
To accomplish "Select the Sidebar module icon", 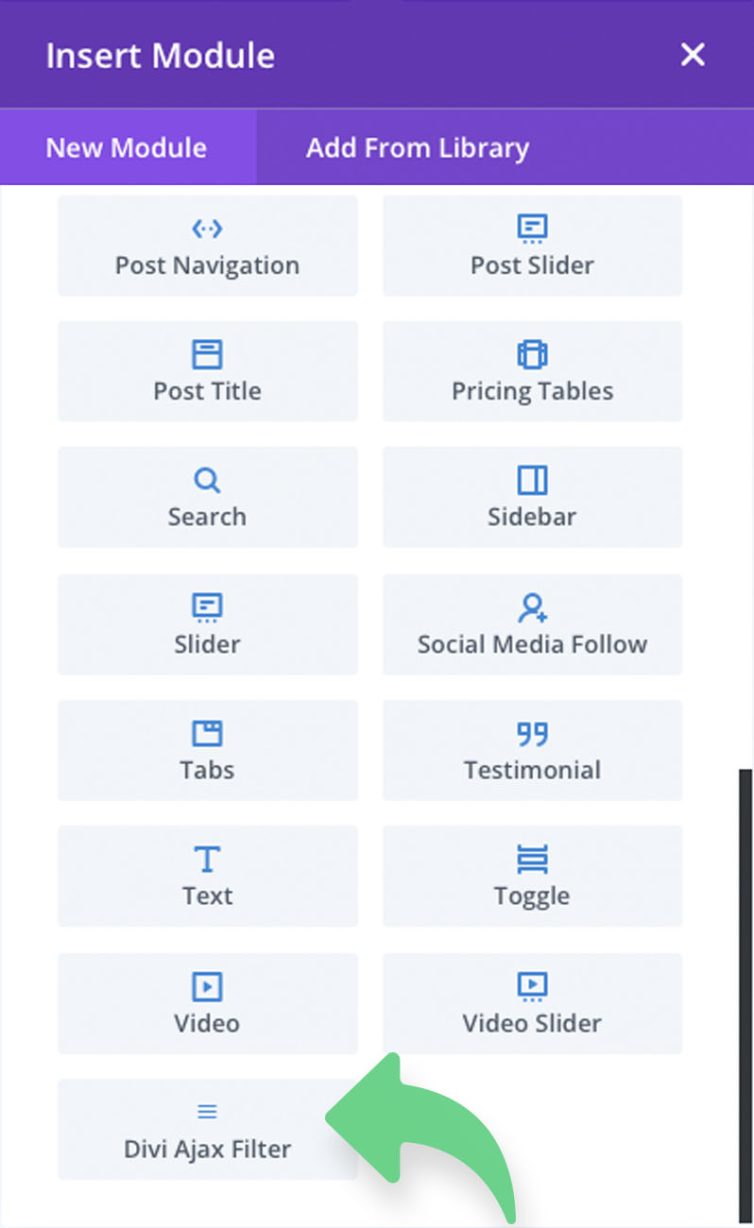I will coord(531,479).
